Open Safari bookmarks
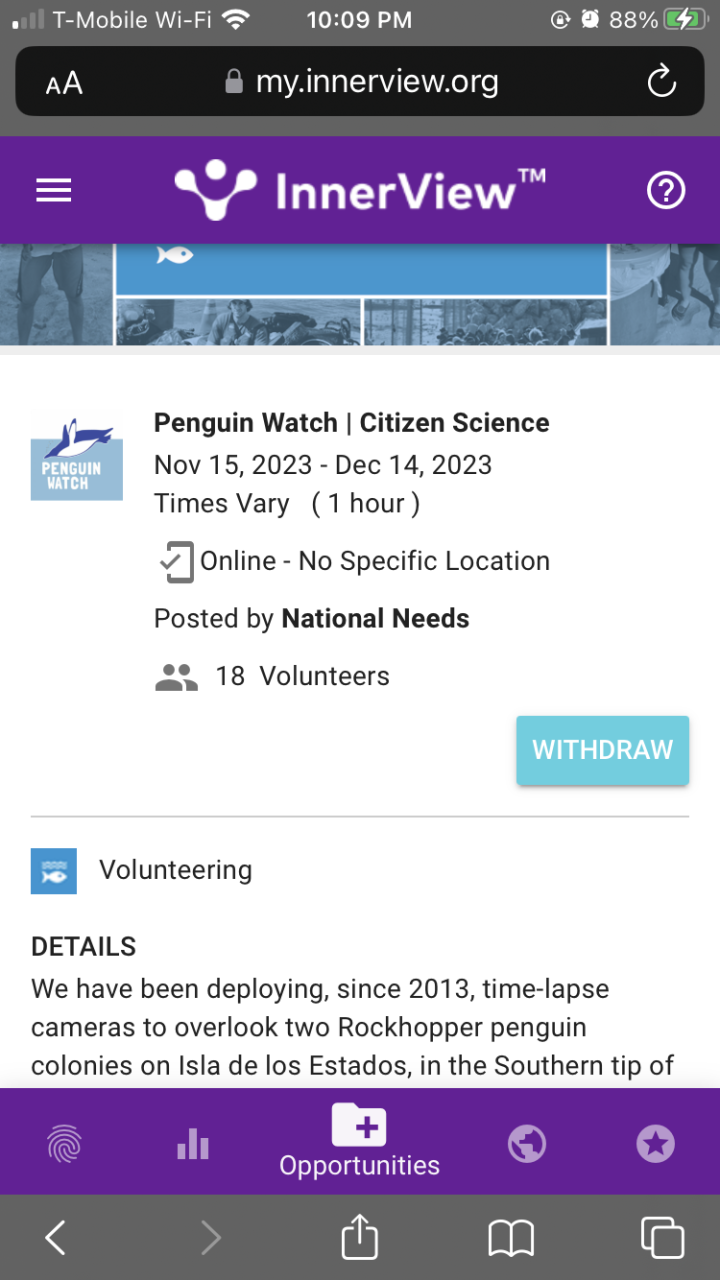This screenshot has width=720, height=1280. (511, 1238)
